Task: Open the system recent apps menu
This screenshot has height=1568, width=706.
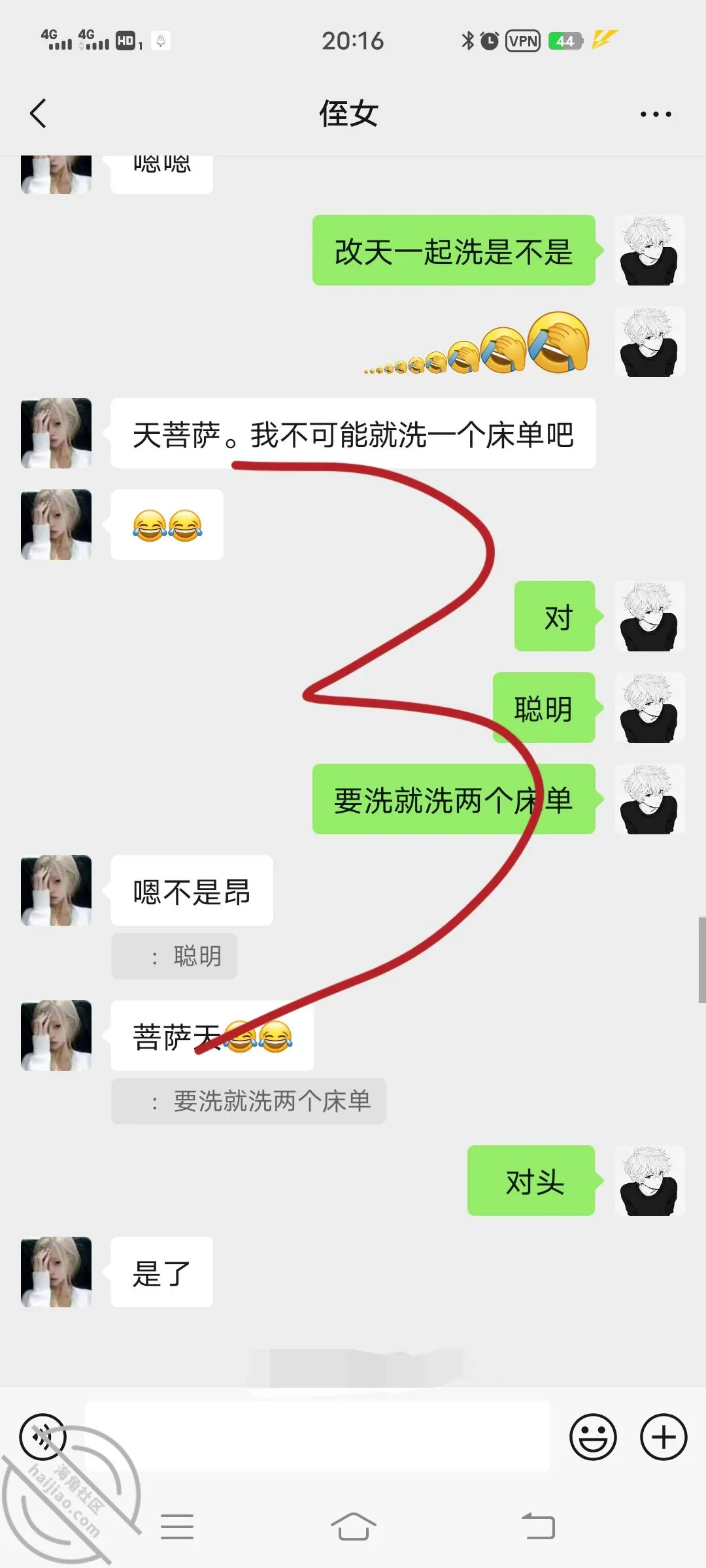Action: tap(177, 1527)
